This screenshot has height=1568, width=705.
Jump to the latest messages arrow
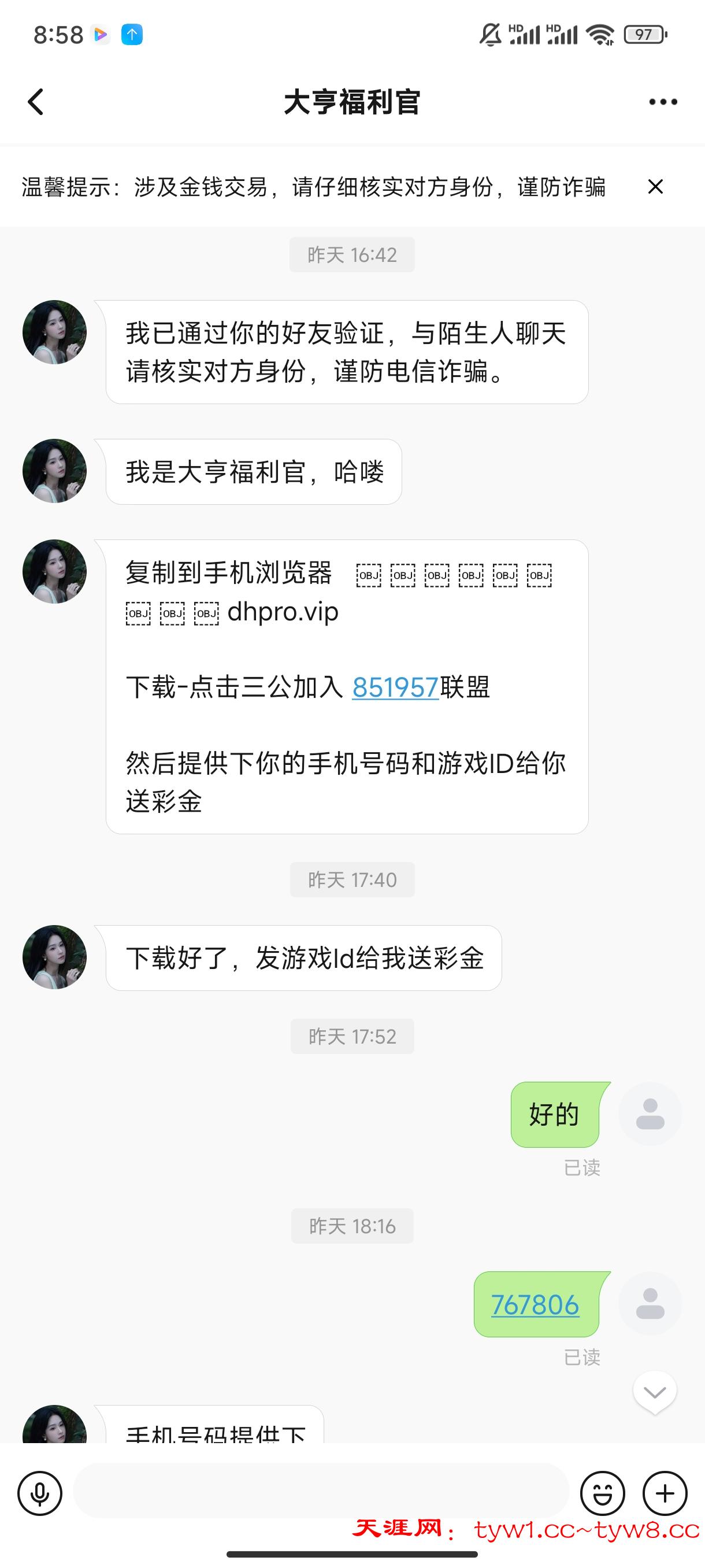pyautogui.click(x=655, y=1392)
